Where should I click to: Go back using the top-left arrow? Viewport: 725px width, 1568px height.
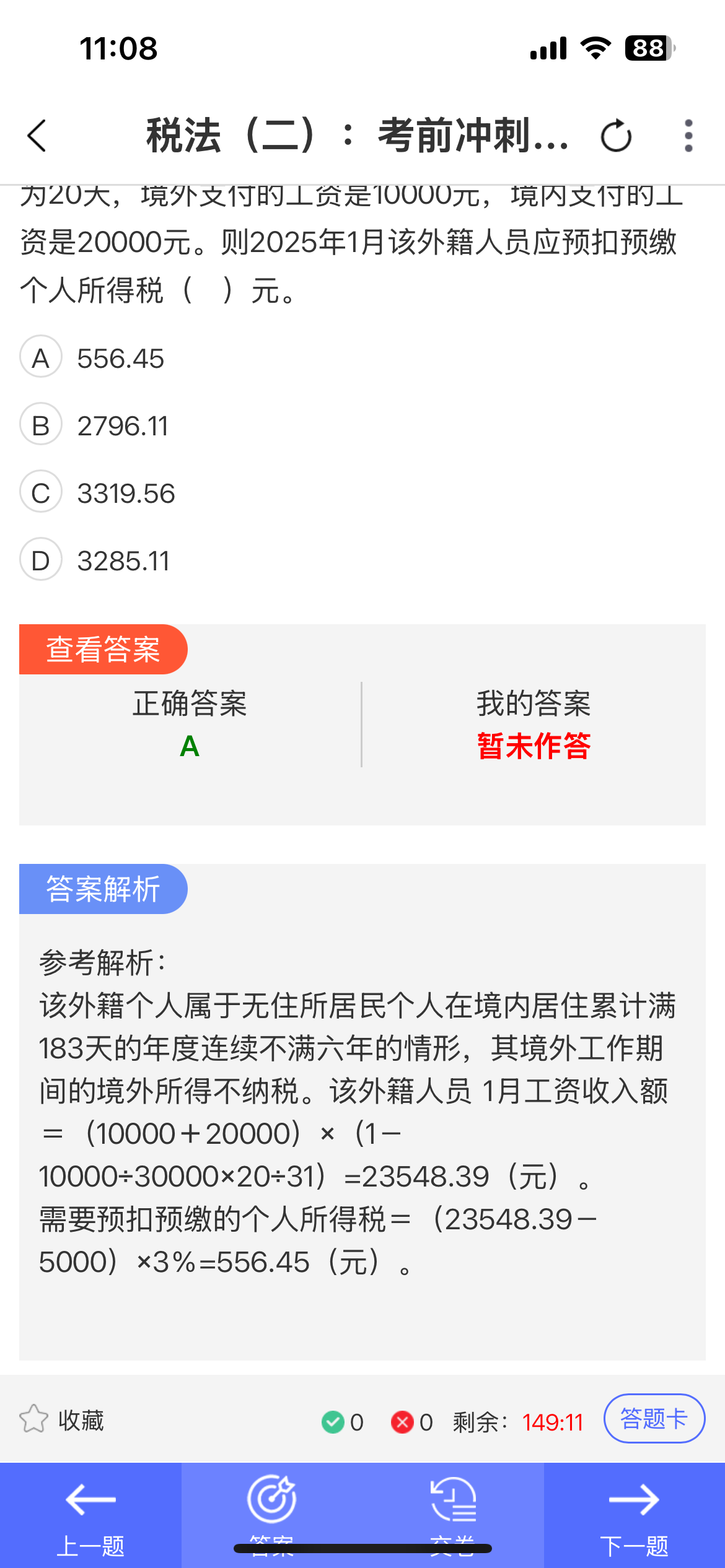point(37,136)
